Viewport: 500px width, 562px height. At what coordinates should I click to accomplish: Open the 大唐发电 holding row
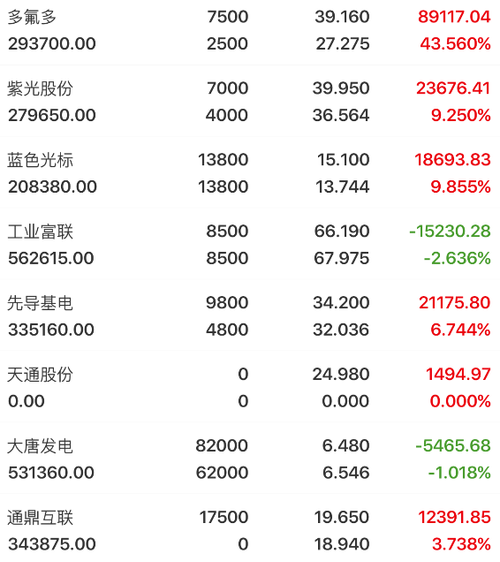point(250,458)
